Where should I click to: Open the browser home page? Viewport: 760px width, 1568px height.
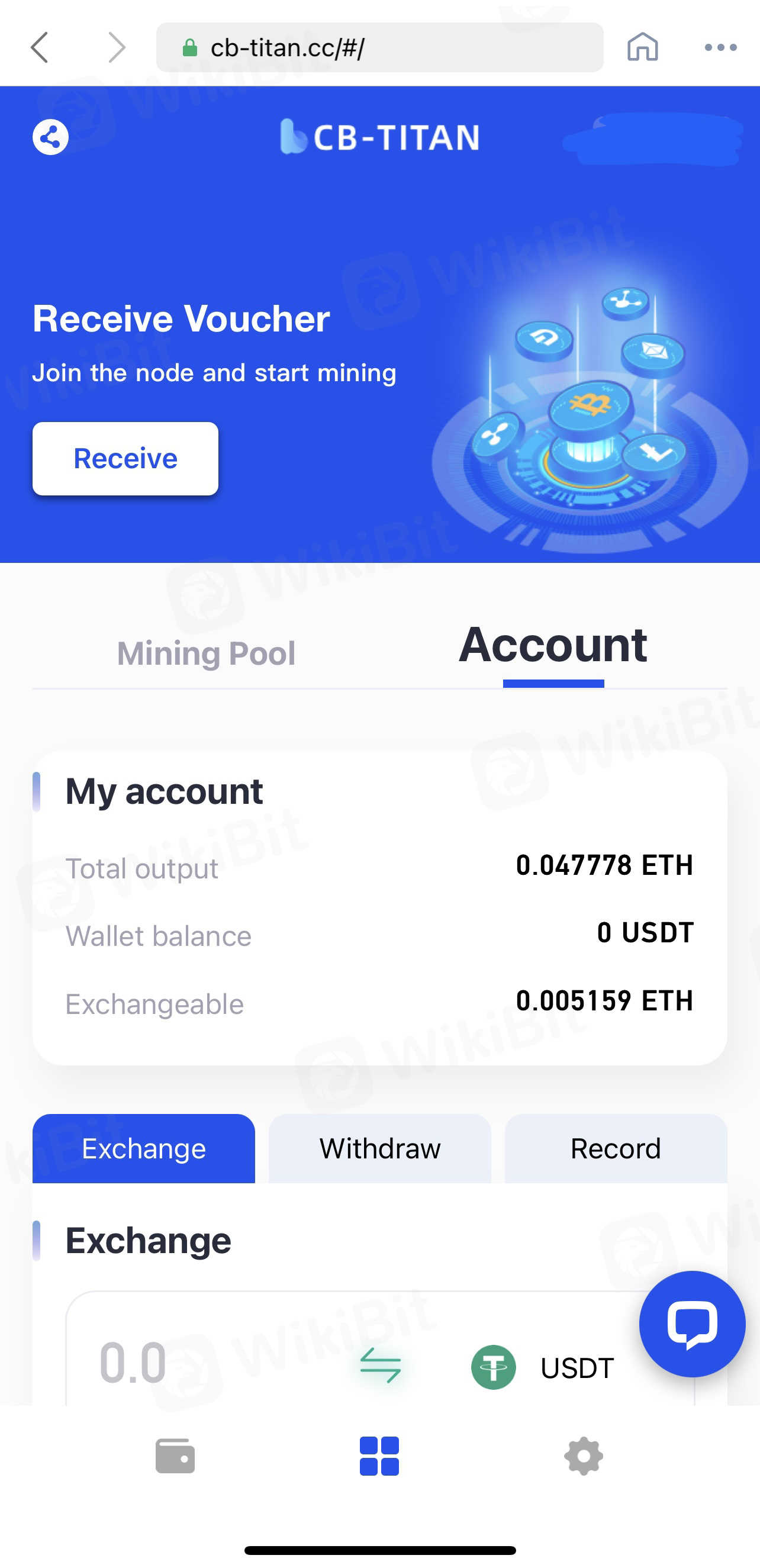click(x=643, y=47)
